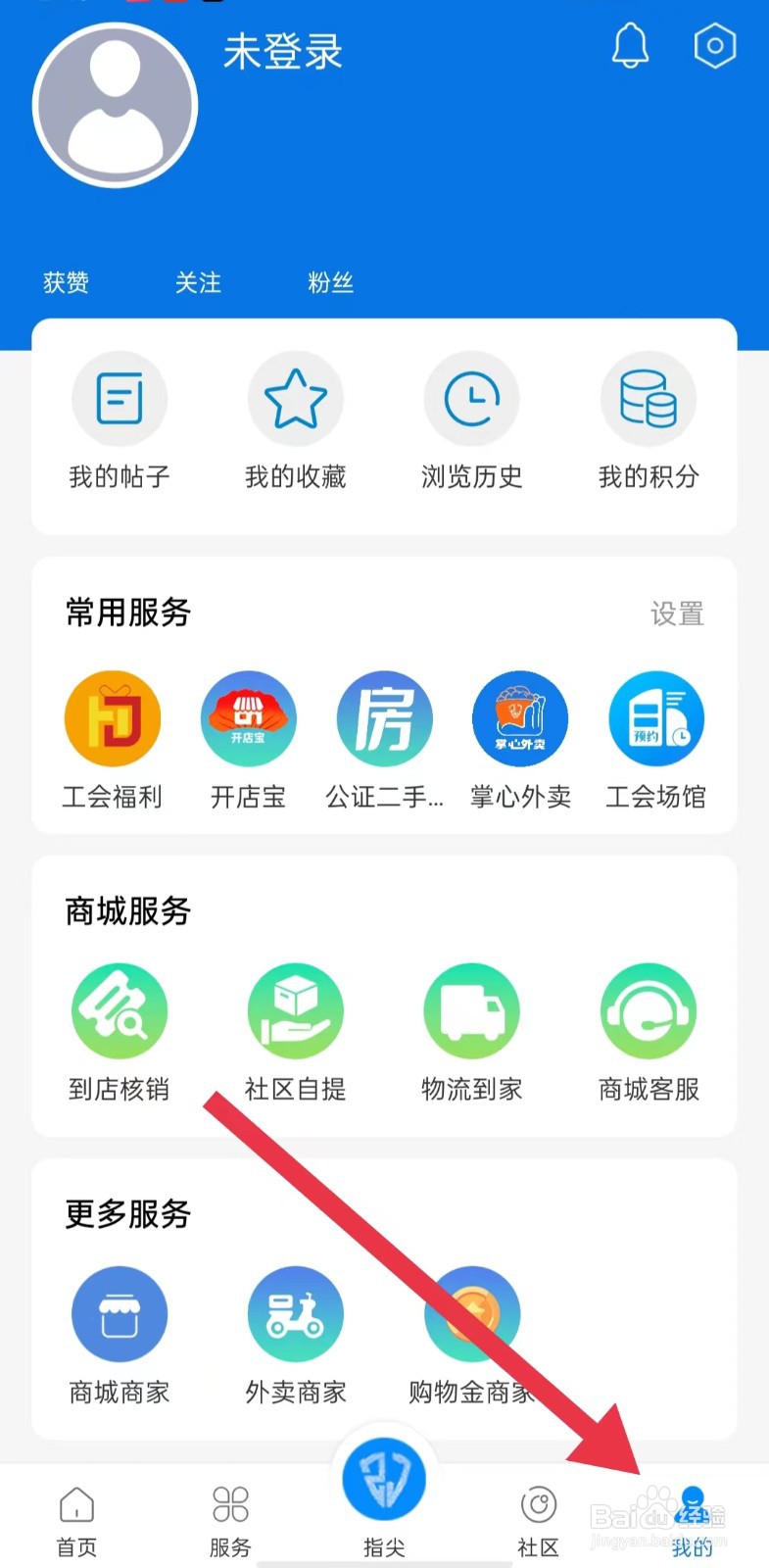Launch 开店宝
Image resolution: width=769 pixels, height=1568 pixels.
pyautogui.click(x=248, y=741)
